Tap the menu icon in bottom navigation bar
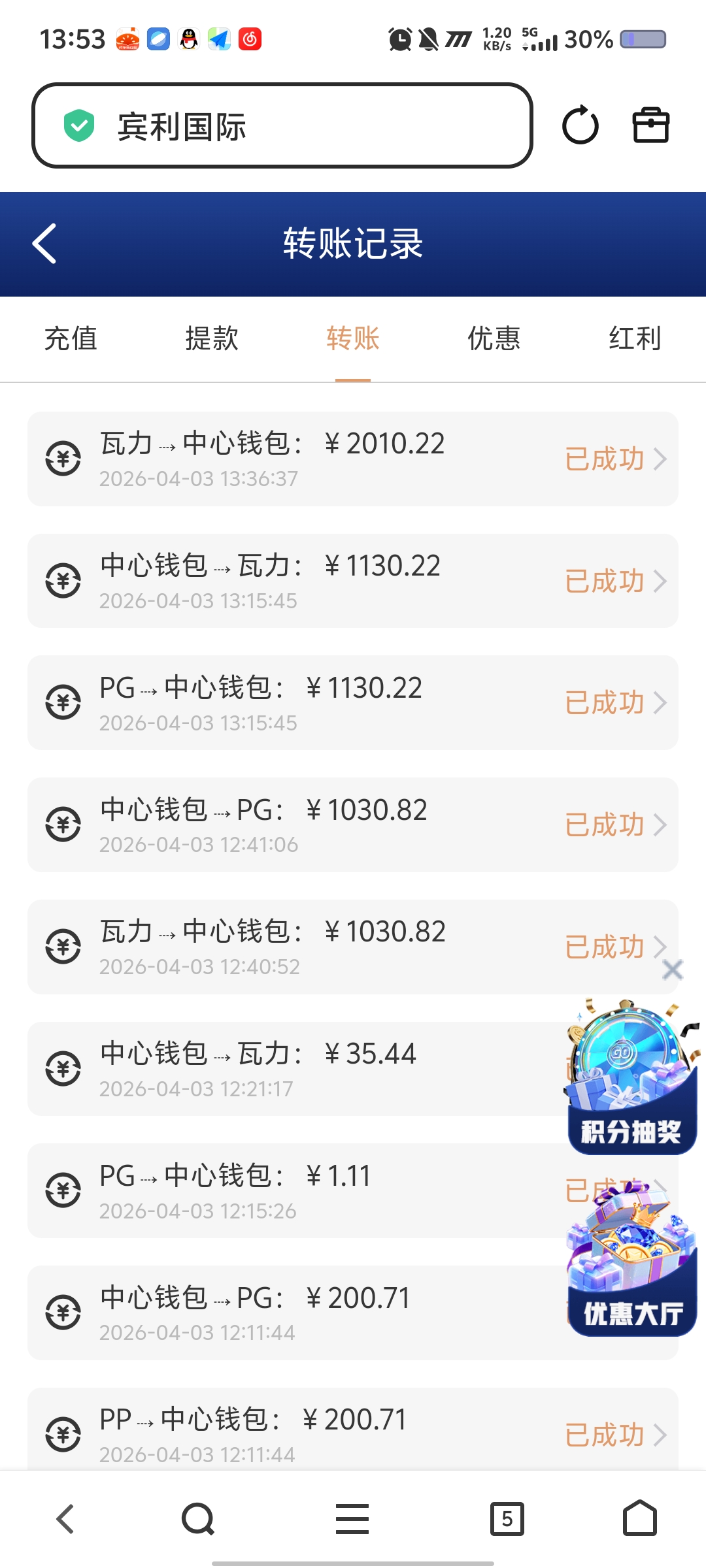The height and width of the screenshot is (1568, 706). [352, 1519]
